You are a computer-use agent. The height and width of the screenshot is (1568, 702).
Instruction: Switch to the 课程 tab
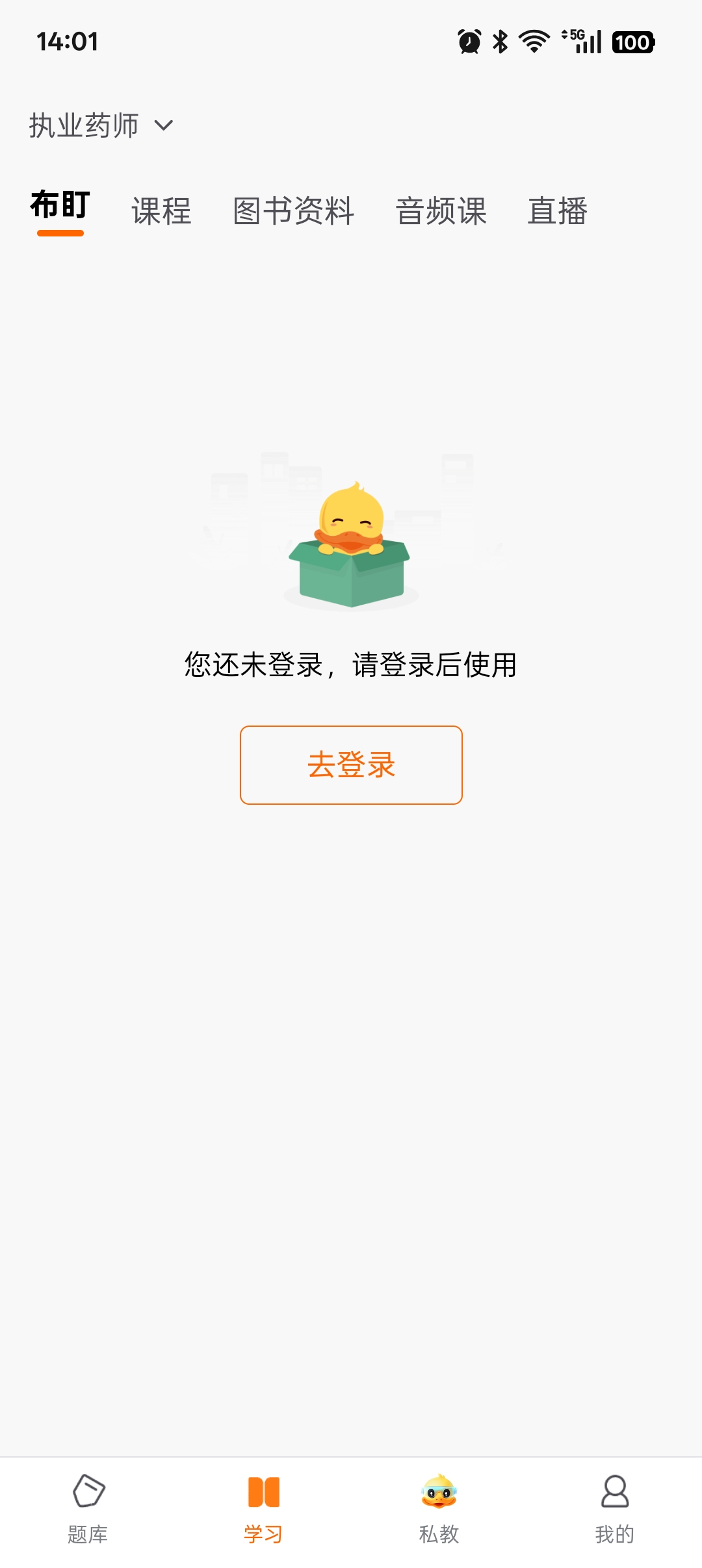(161, 209)
